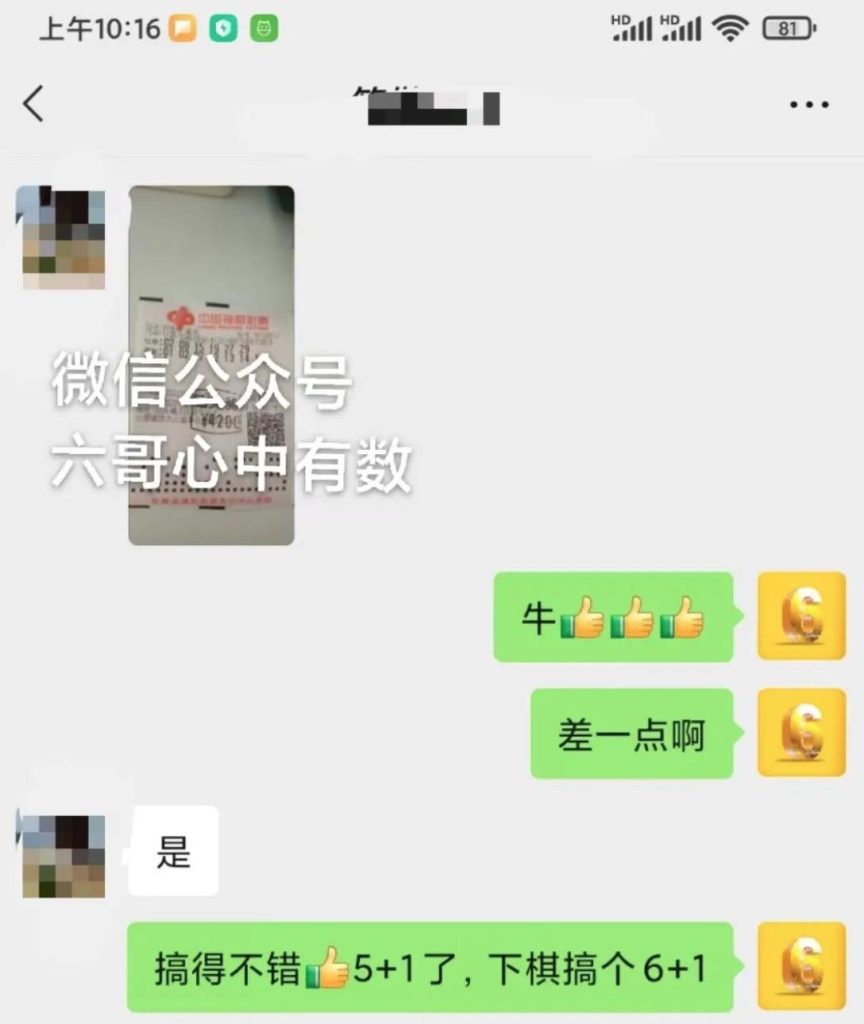Open the chat's three-dot menu

tap(808, 104)
